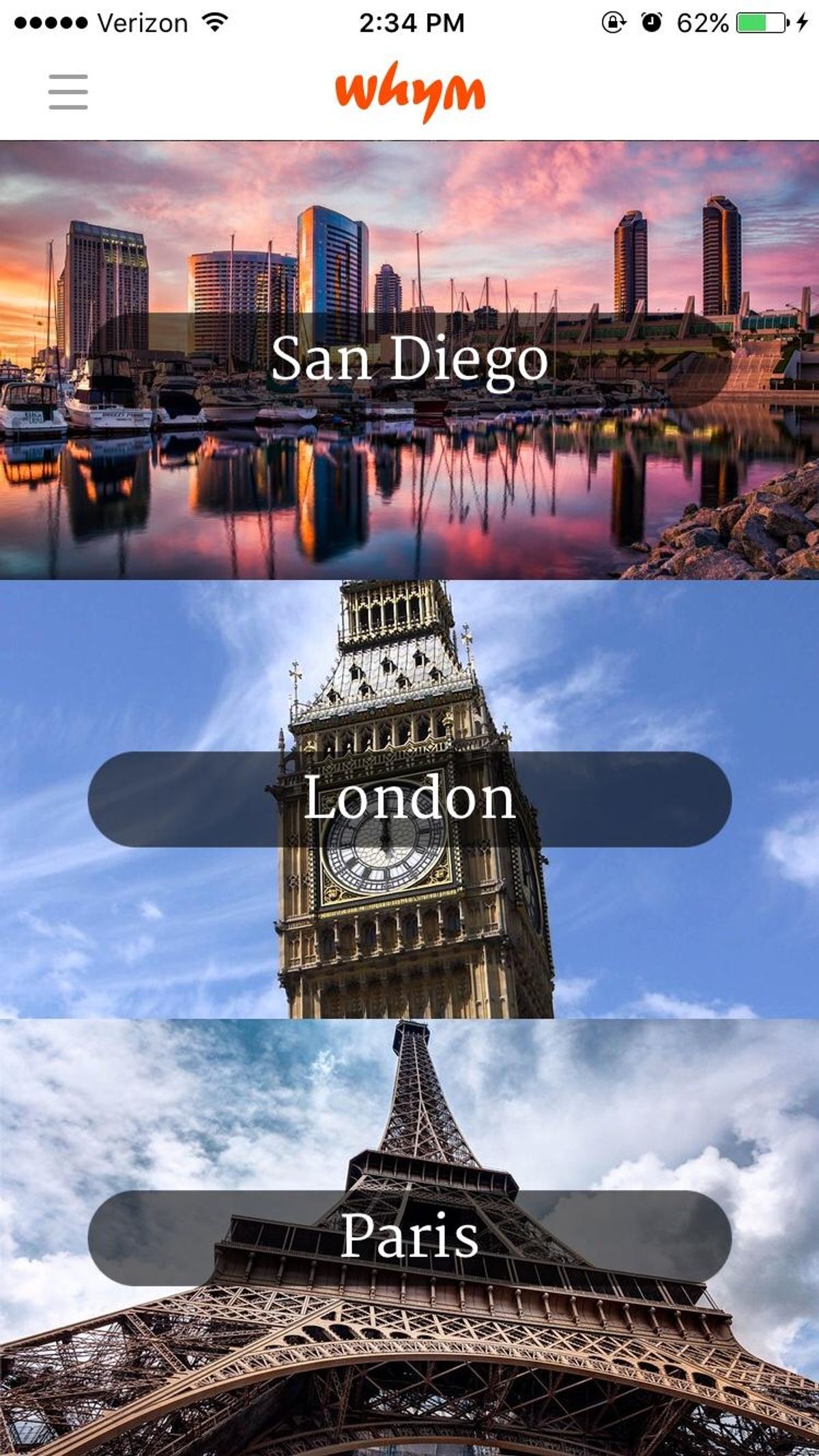Select the San Diego city card

click(409, 360)
